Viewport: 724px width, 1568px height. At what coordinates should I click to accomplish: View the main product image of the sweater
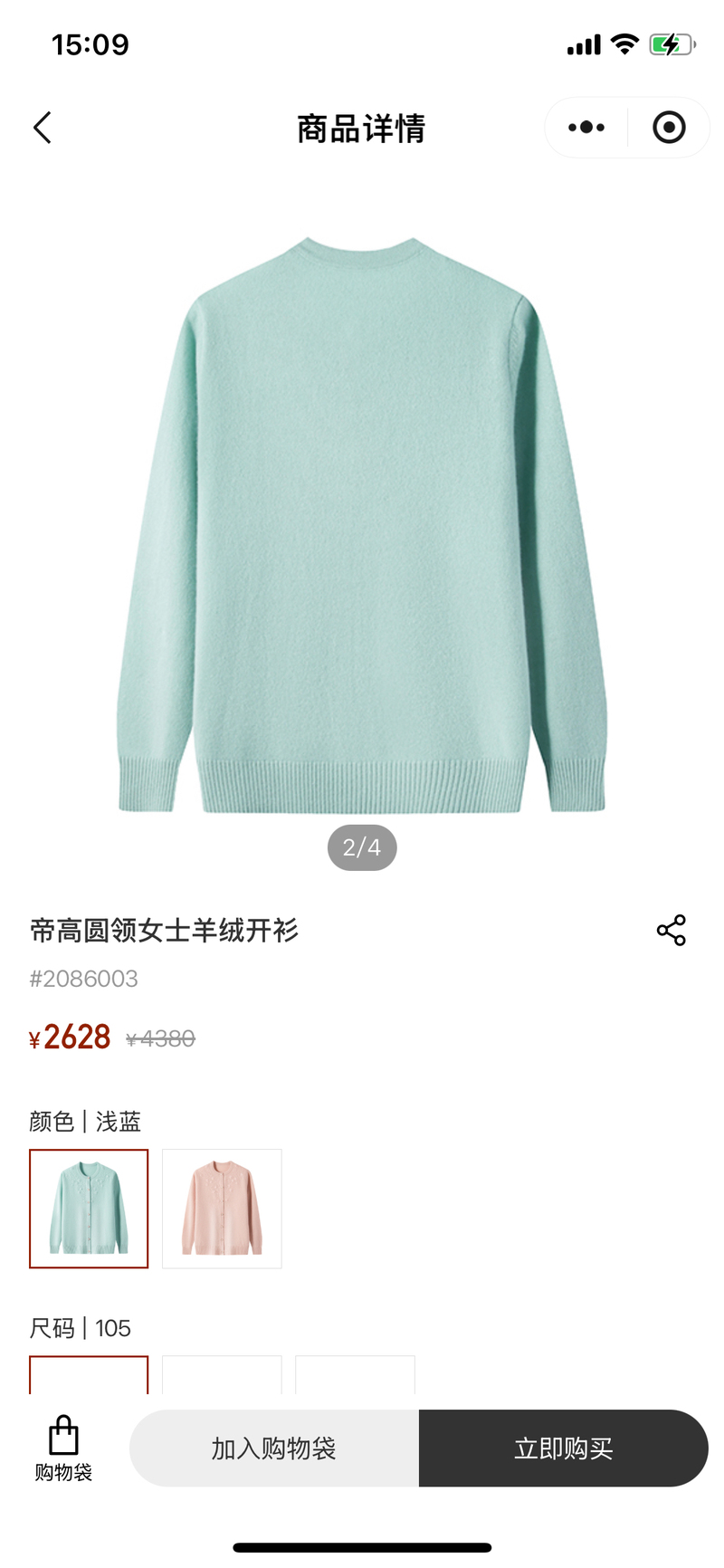(x=362, y=525)
